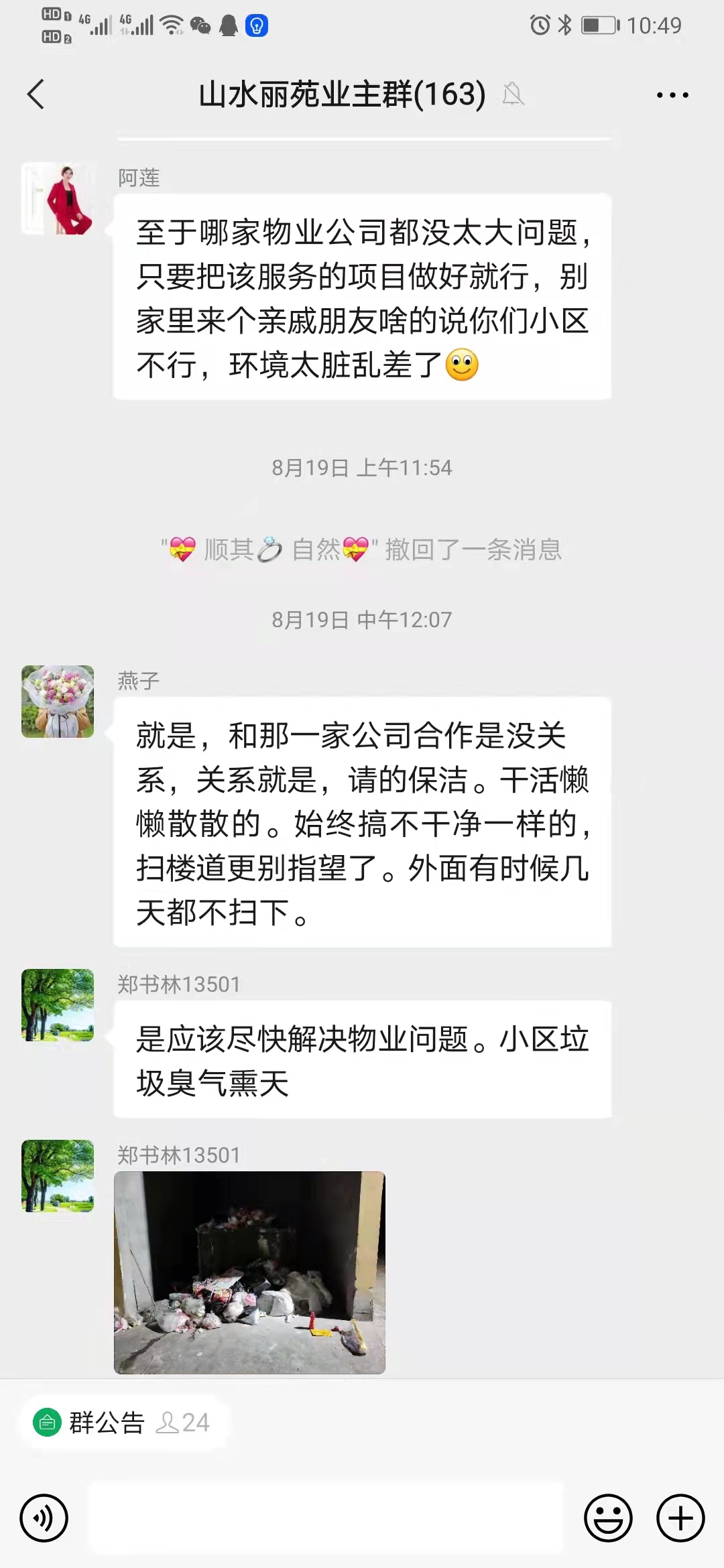The image size is (724, 1568).
Task: Go back from the group chat
Action: point(36,94)
